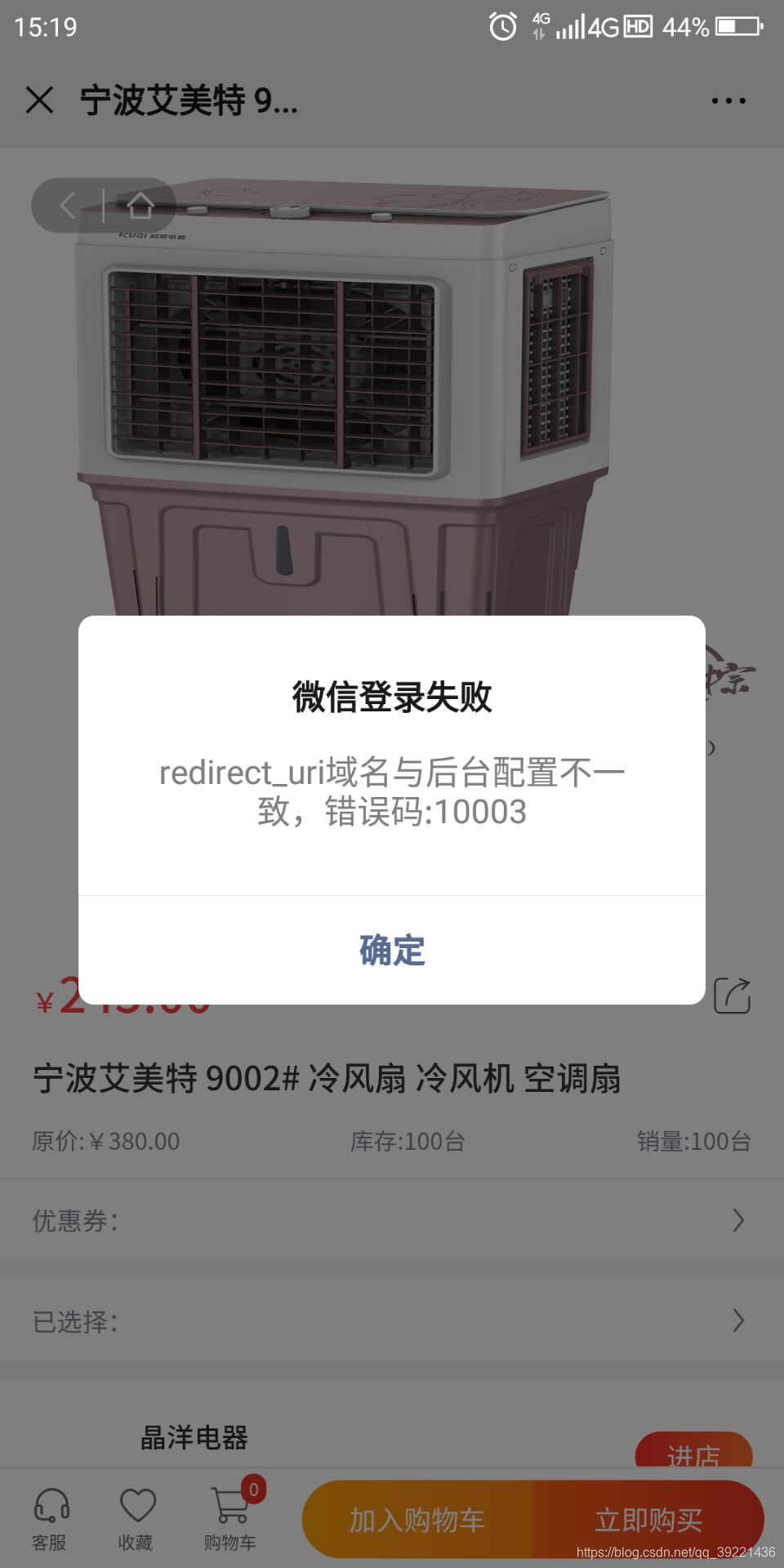The width and height of the screenshot is (784, 1568).
Task: Tap 确定 to dismiss the login error dialog
Action: (x=391, y=950)
